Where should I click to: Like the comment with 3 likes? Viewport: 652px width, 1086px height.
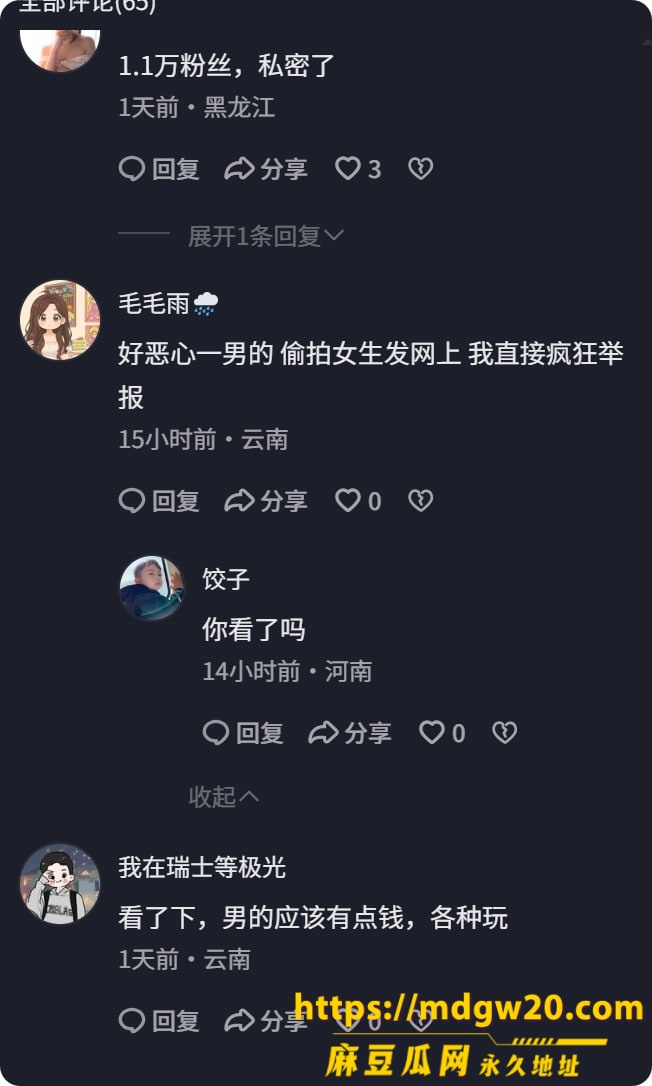[x=358, y=169]
